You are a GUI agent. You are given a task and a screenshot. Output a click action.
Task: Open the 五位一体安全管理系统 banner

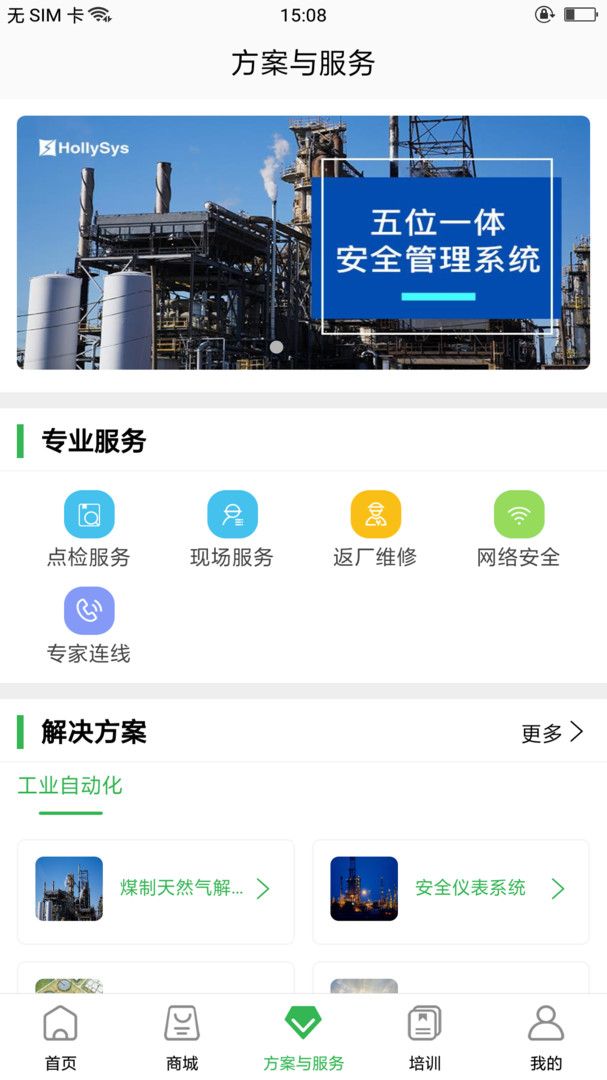303,243
